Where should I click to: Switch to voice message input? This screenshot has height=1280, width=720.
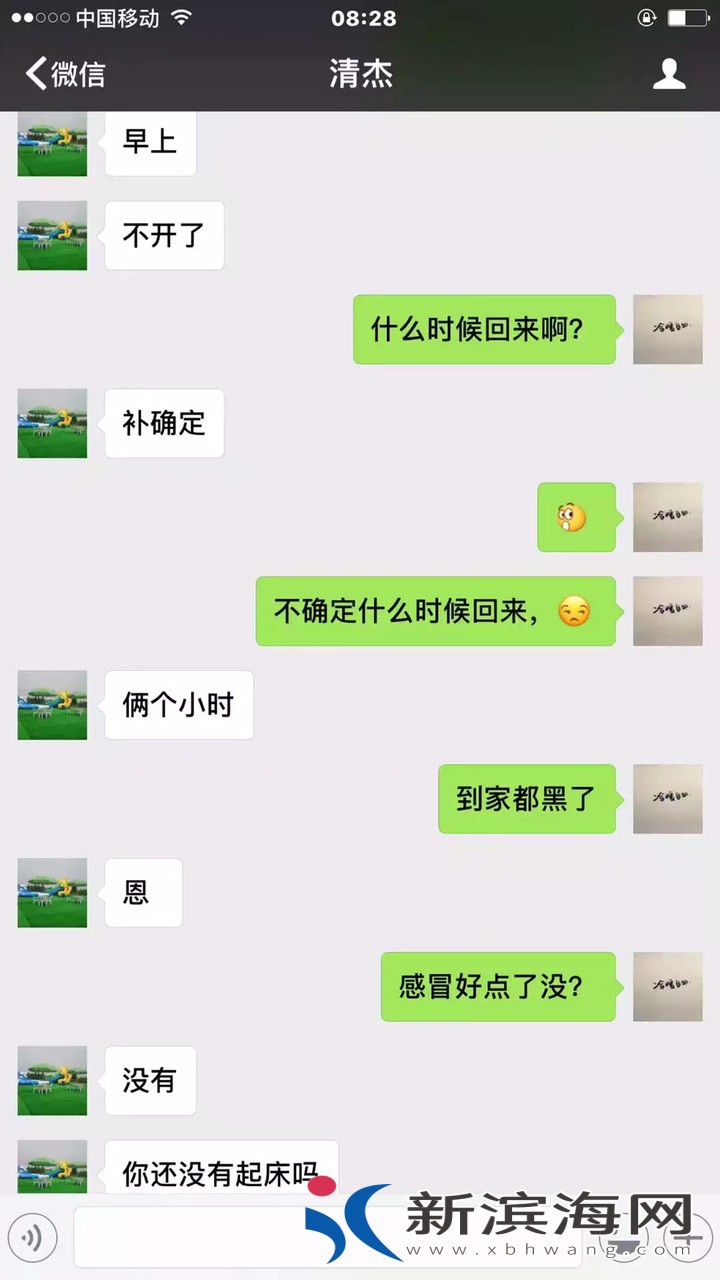[32, 1238]
